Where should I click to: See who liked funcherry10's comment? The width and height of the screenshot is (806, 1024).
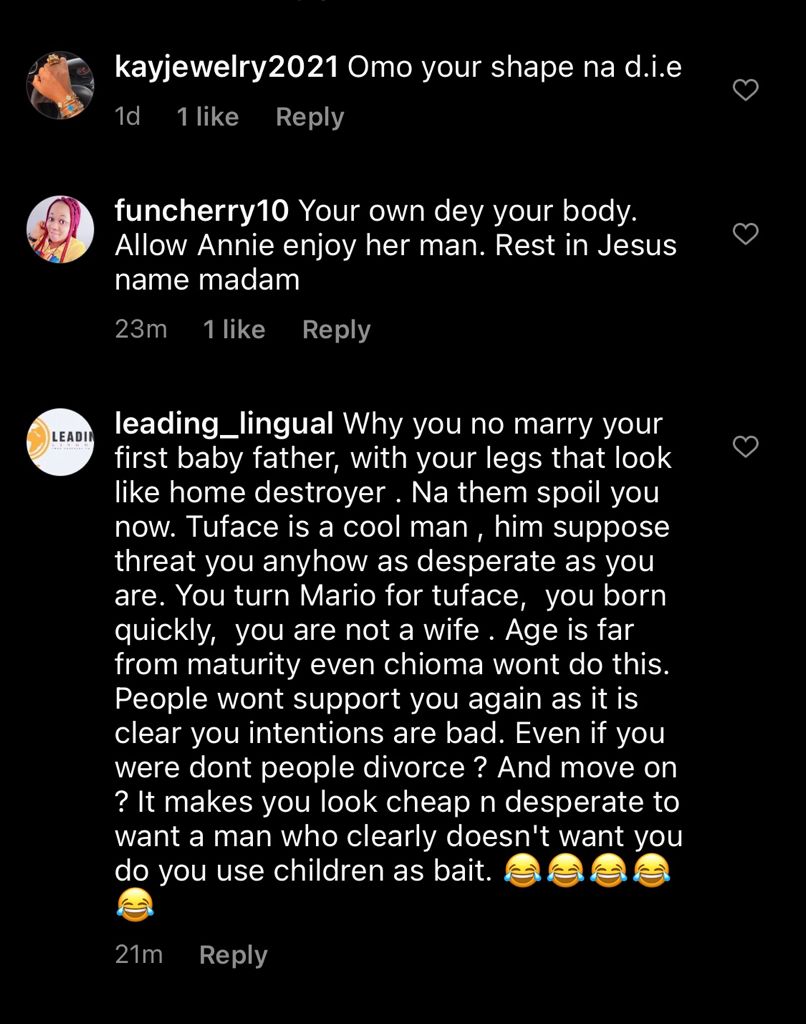[234, 330]
